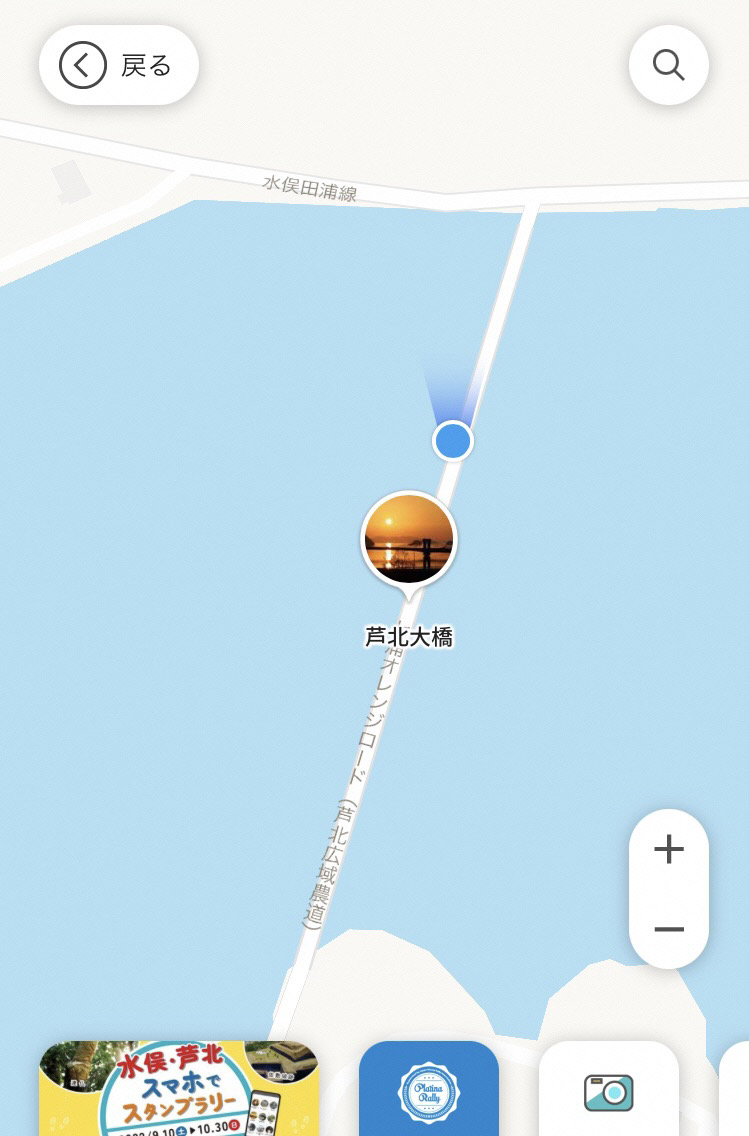Open the map search magnifier
The width and height of the screenshot is (749, 1136).
[668, 66]
